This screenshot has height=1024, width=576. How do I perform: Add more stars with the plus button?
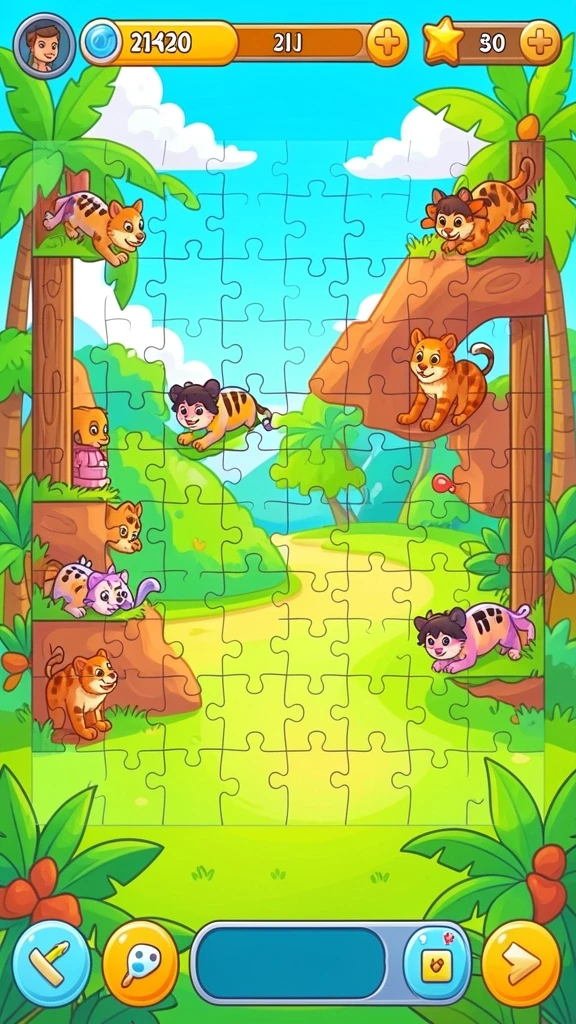point(540,42)
